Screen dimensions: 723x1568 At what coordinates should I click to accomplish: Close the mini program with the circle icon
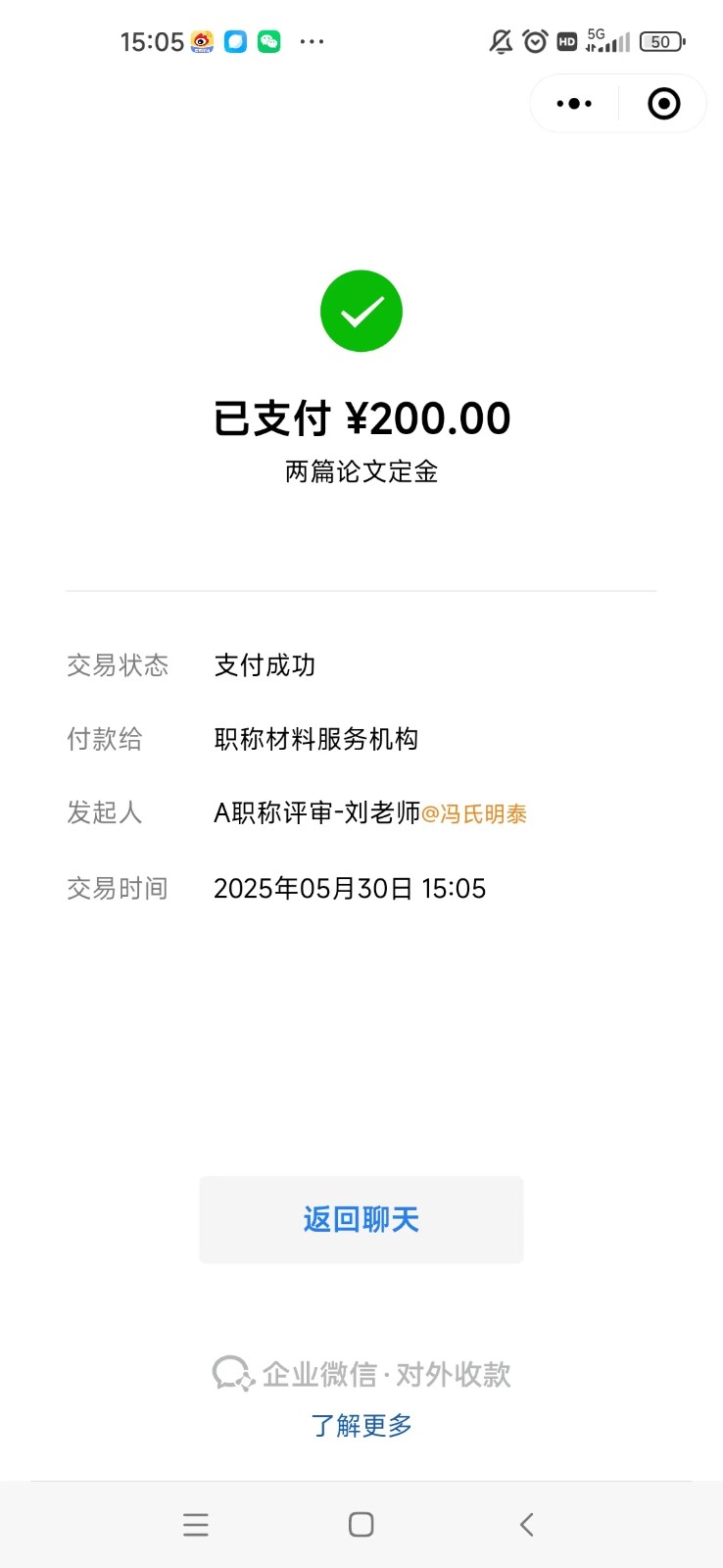[x=663, y=104]
